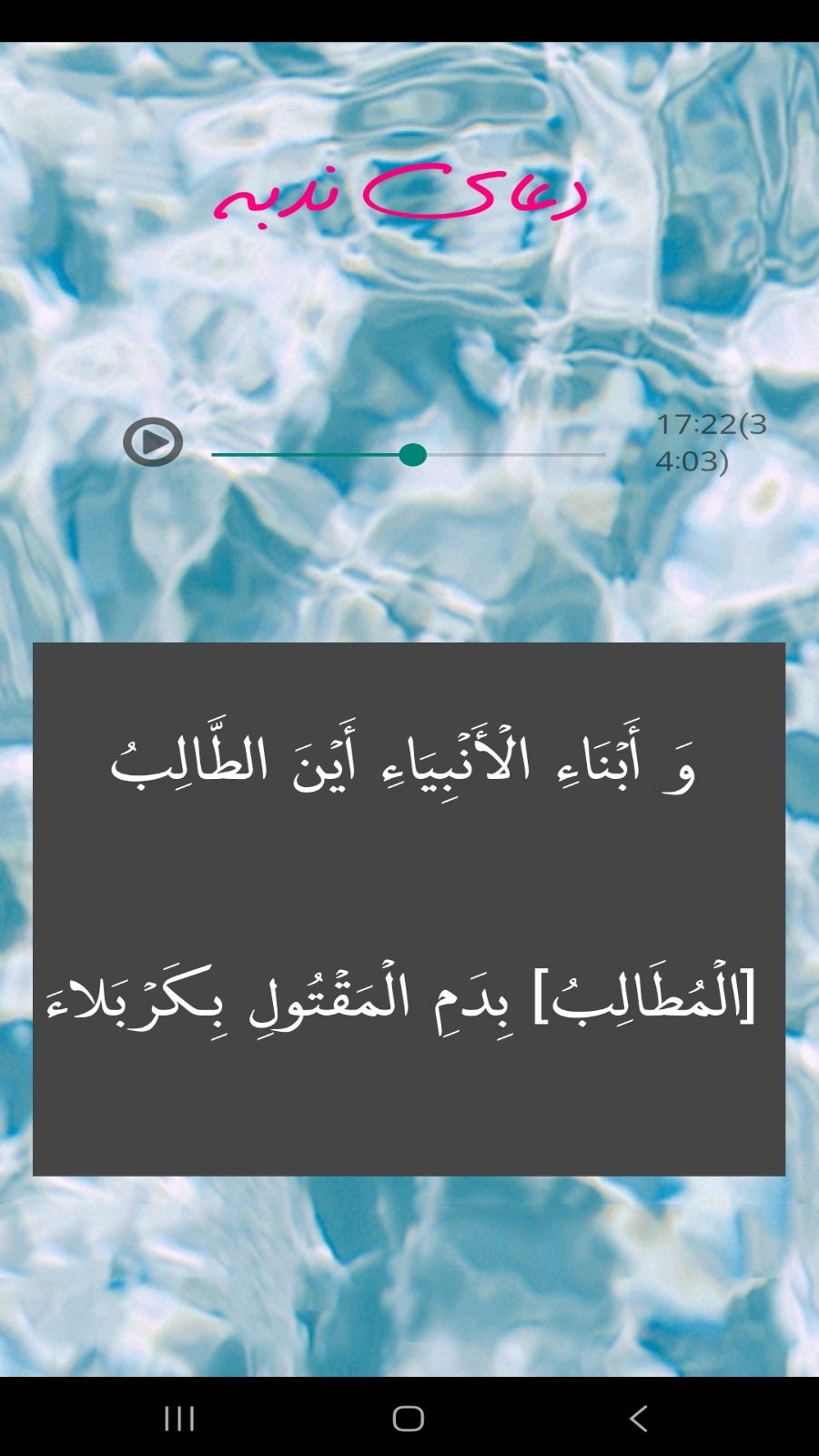Open the recent apps view
Image resolution: width=819 pixels, height=1456 pixels.
pyautogui.click(x=179, y=1418)
